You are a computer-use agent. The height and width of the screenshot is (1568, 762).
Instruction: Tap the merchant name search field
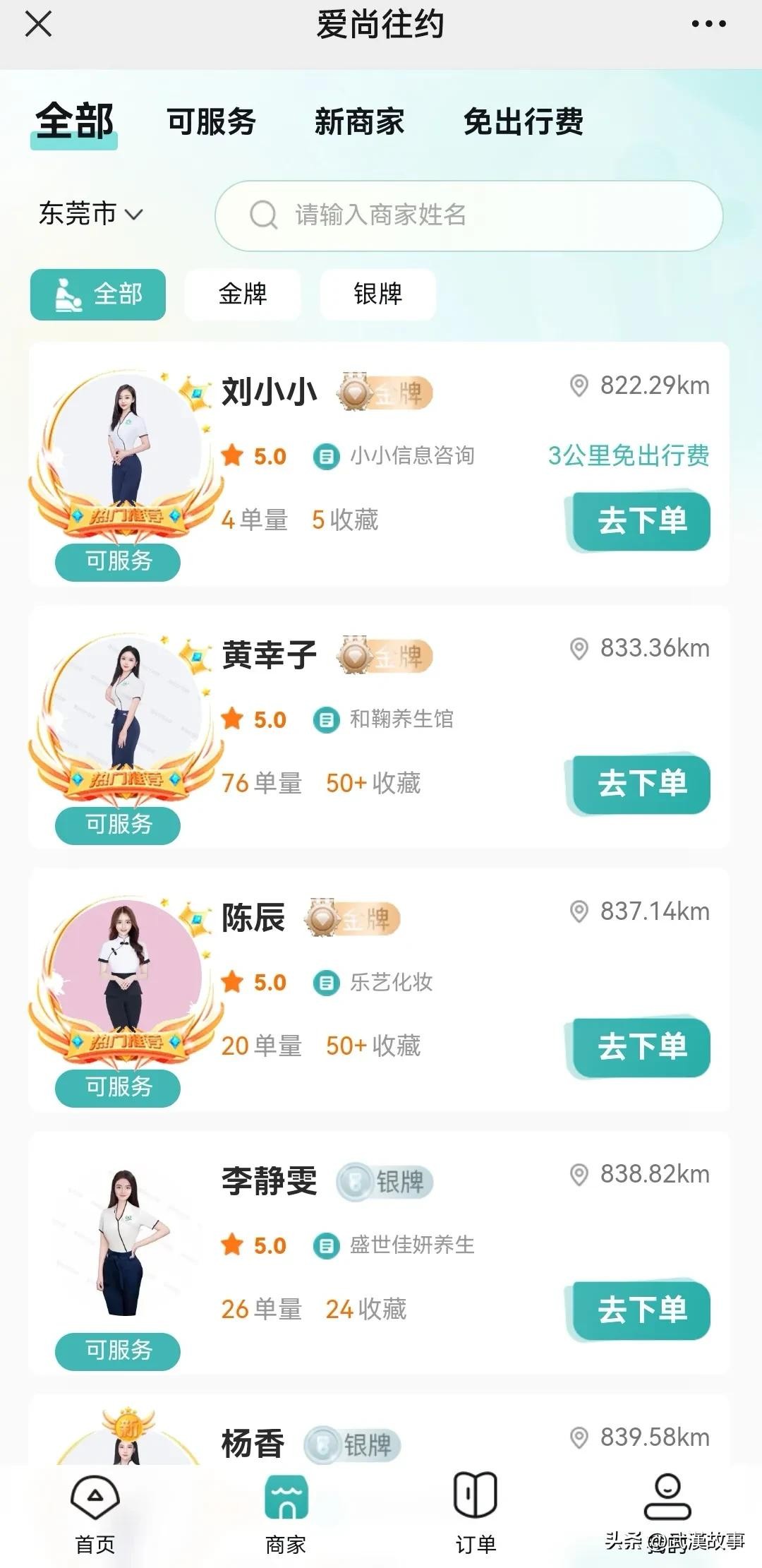pyautogui.click(x=468, y=215)
